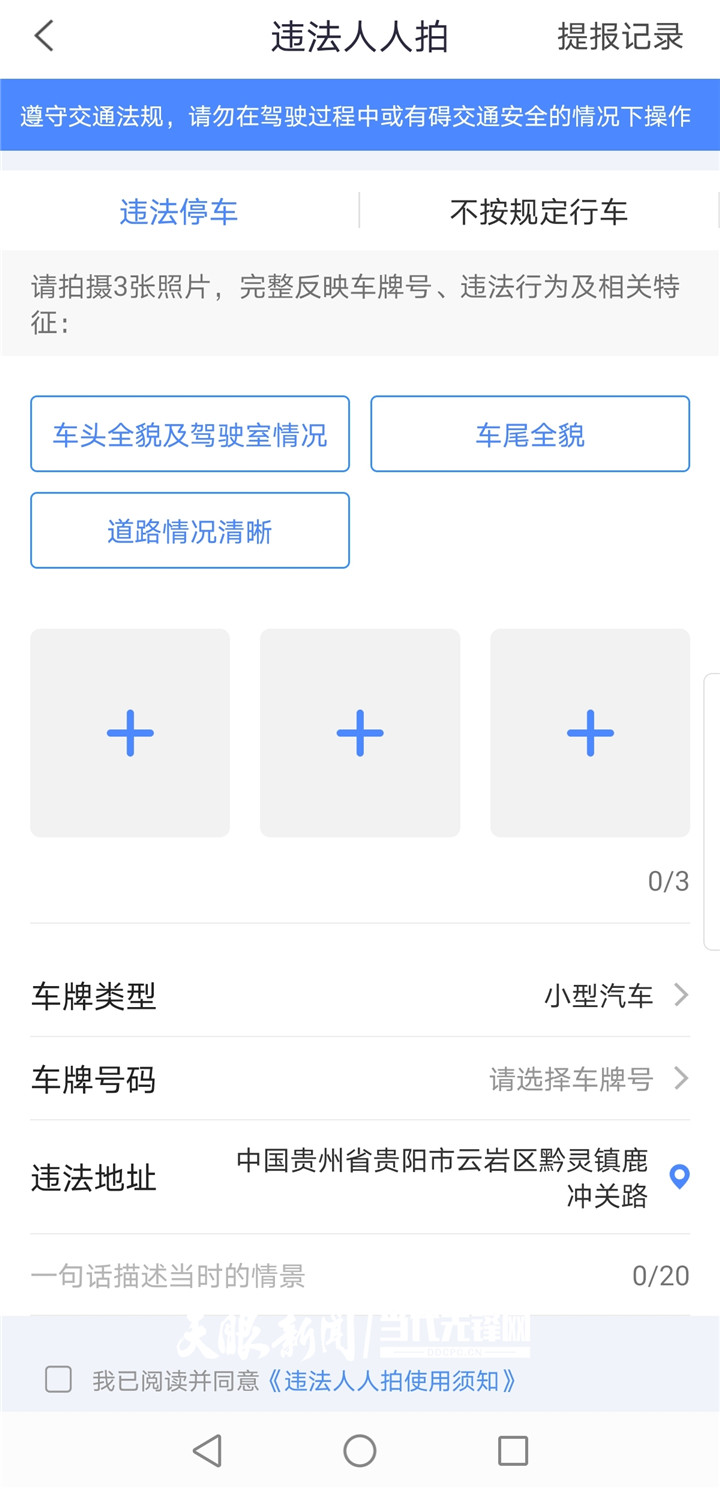This screenshot has height=1489, width=720.
Task: Tap the 车尾全貌 button
Action: (530, 434)
